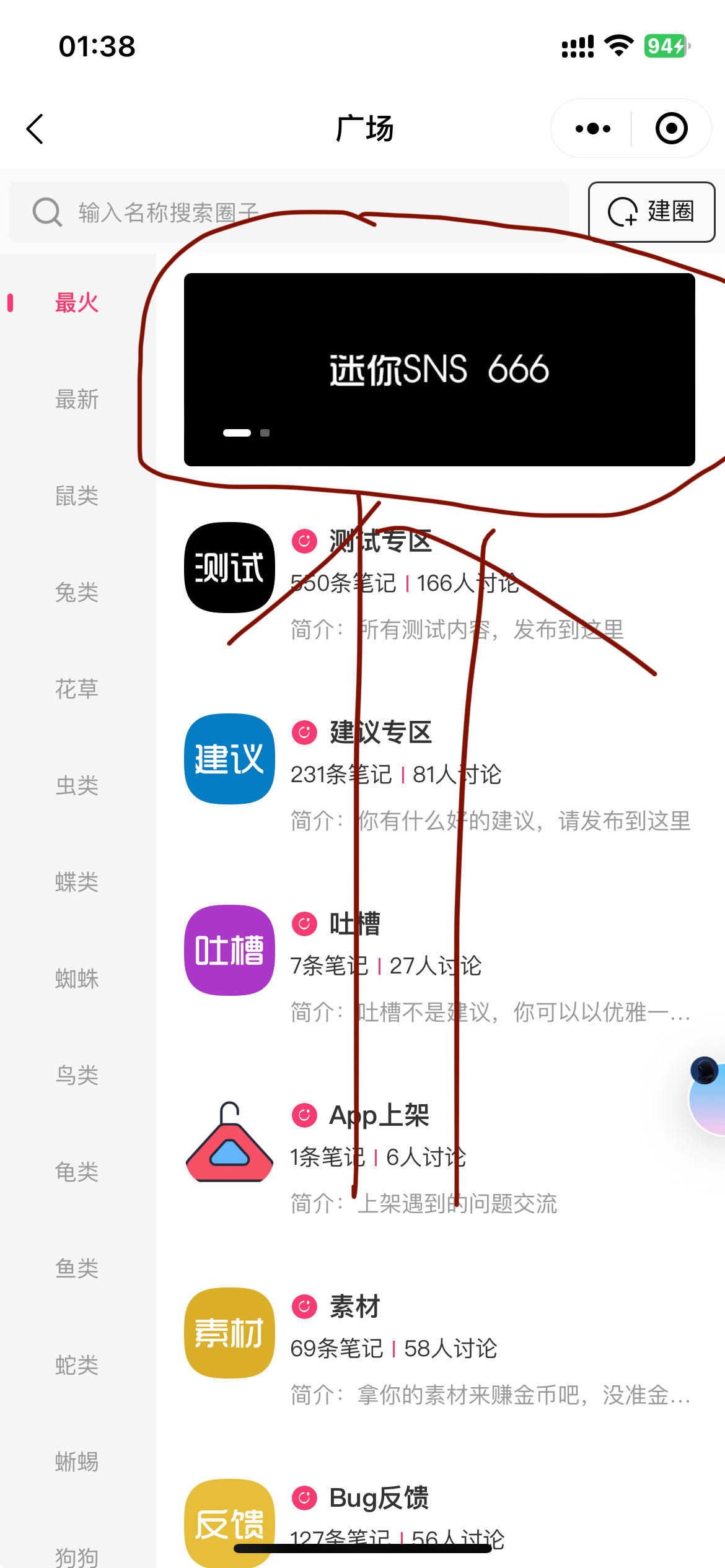Open the 测试专区 circle
Image resolution: width=725 pixels, height=1568 pixels.
click(x=440, y=584)
